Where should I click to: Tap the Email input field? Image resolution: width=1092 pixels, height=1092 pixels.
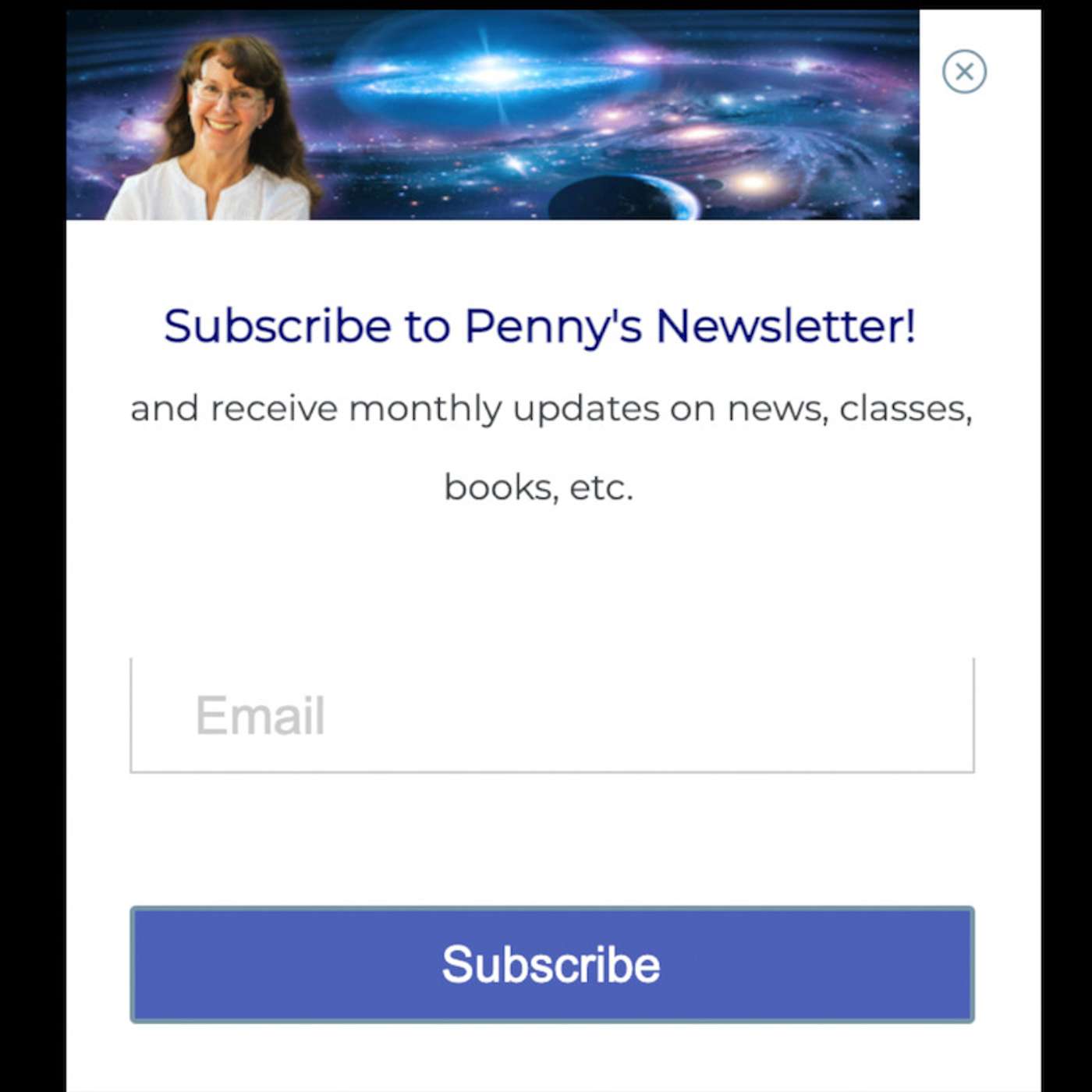(551, 715)
